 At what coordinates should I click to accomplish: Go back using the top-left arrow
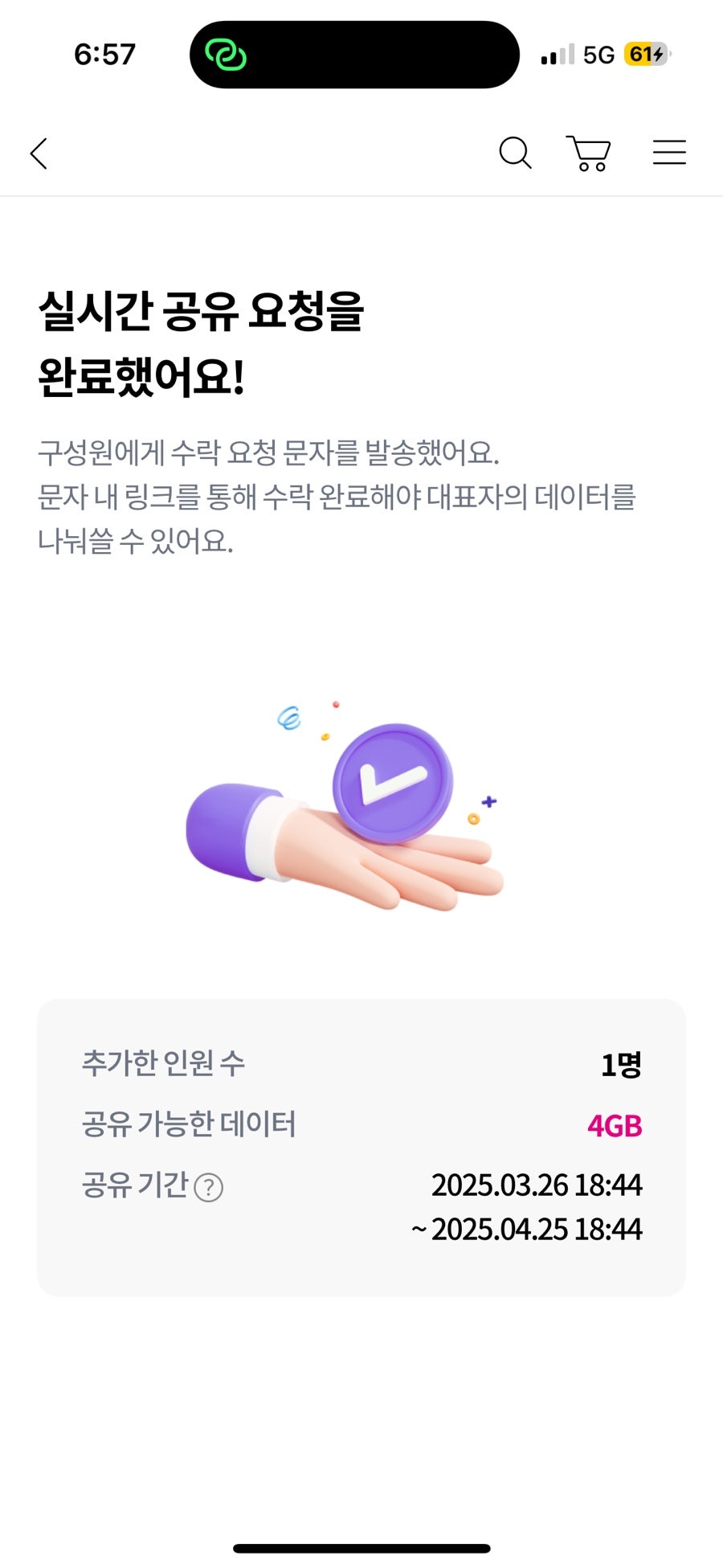[x=39, y=153]
